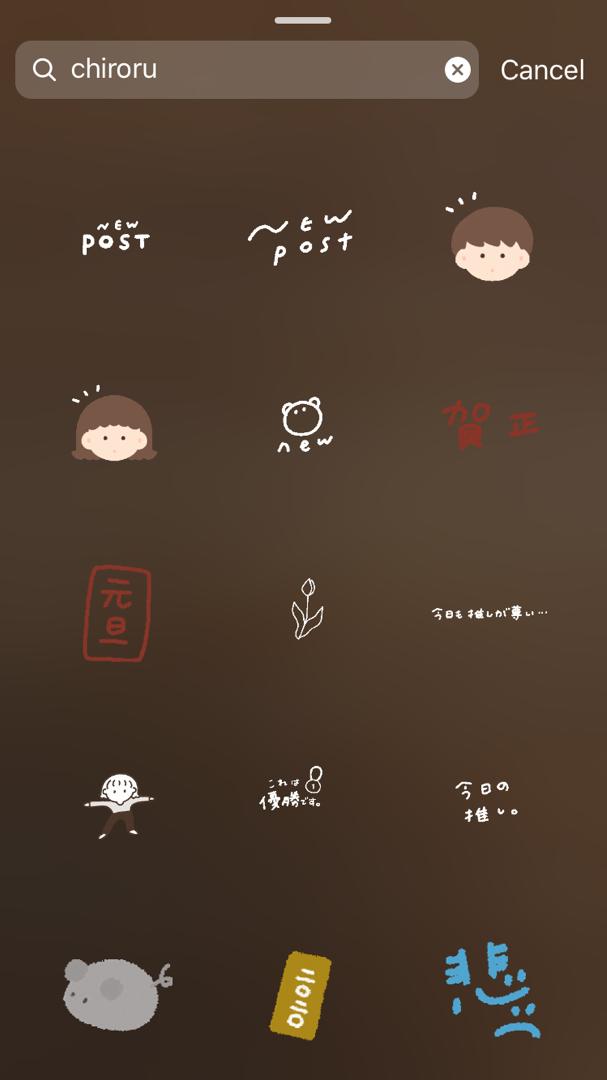Add the yellow ticket sticker

(300, 993)
